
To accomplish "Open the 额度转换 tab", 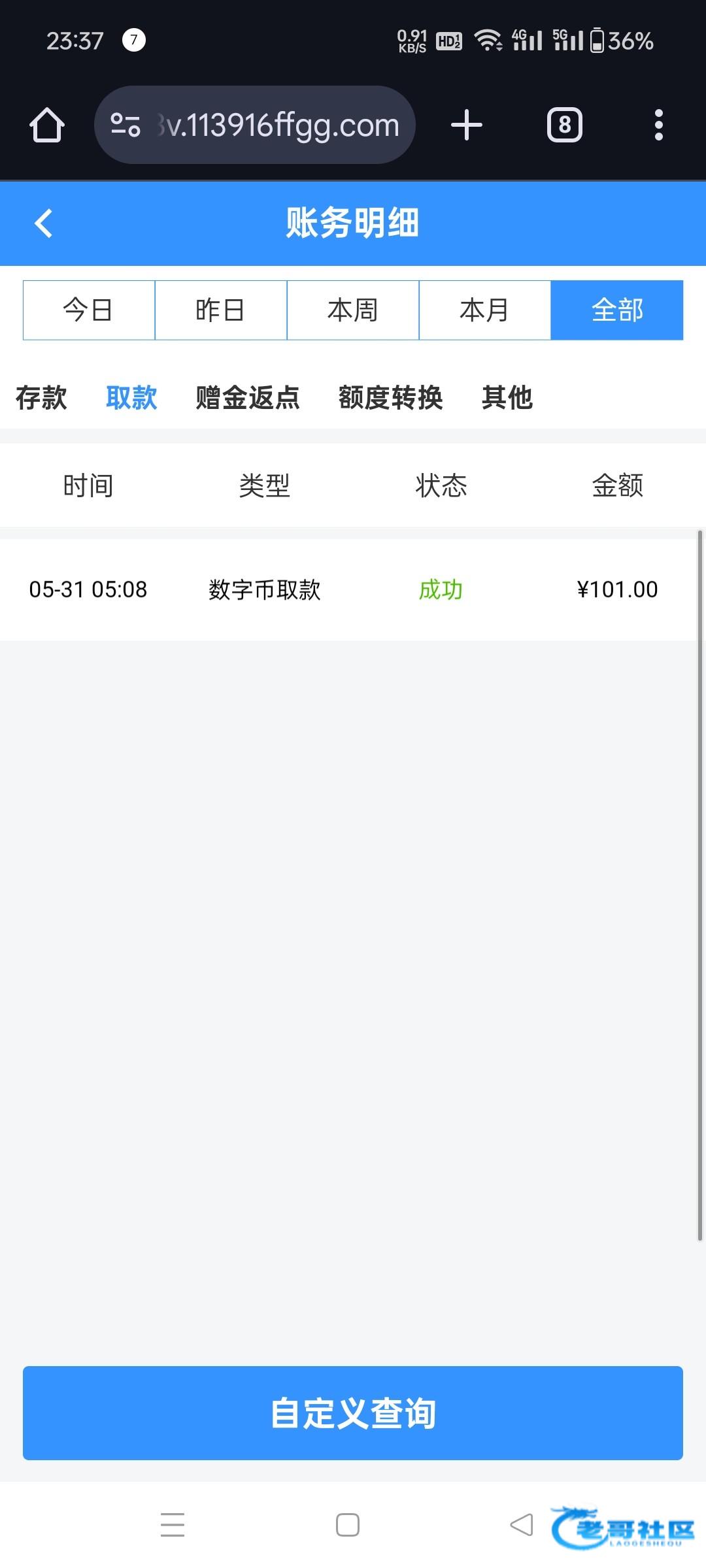I will pos(390,397).
